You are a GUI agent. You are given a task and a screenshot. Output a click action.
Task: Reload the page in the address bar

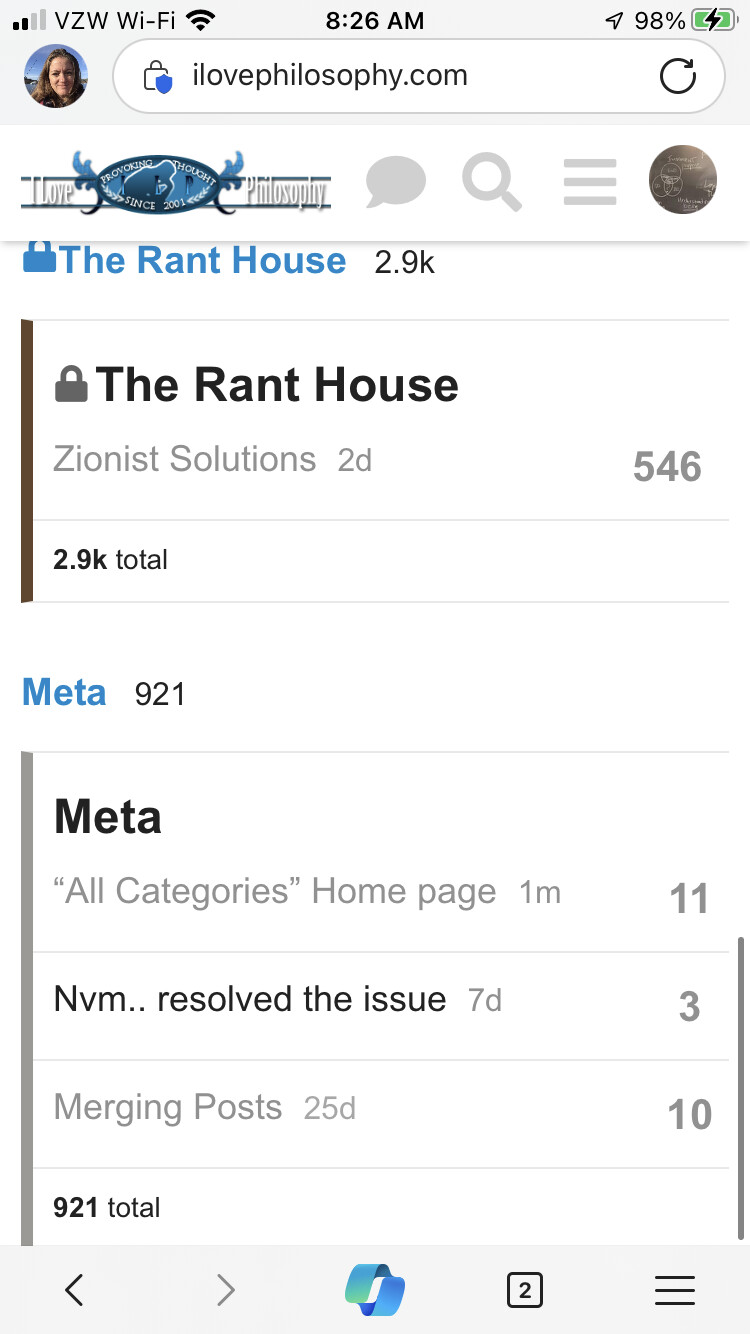point(678,76)
